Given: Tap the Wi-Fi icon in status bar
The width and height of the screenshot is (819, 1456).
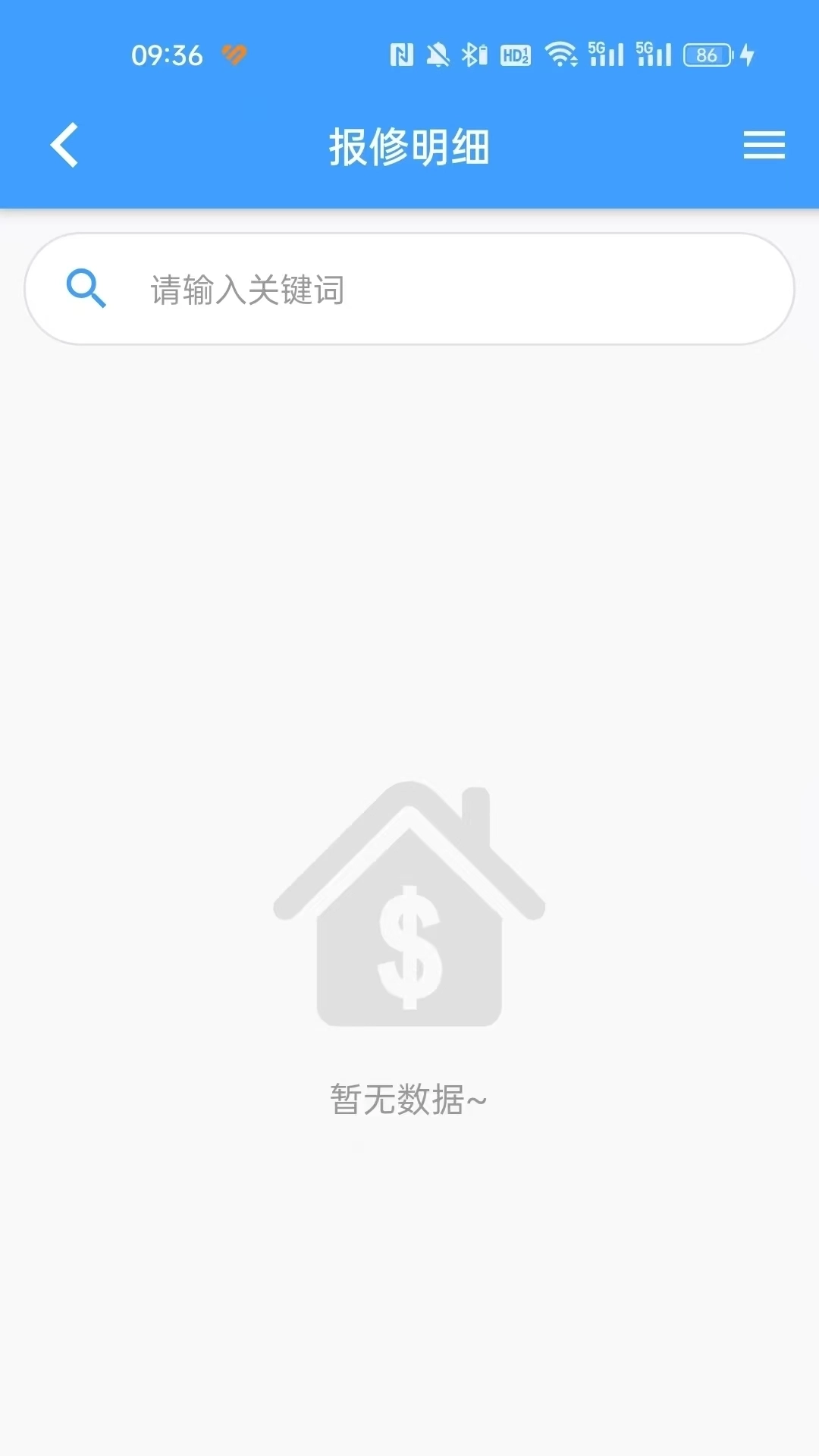Looking at the screenshot, I should [563, 54].
